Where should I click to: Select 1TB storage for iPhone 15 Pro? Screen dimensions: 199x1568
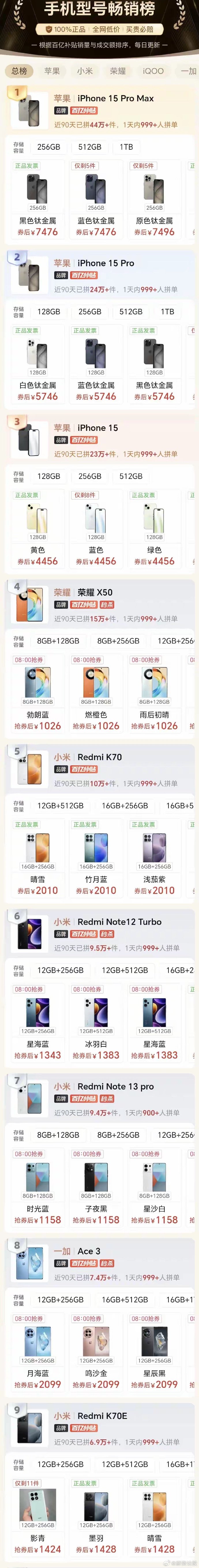coord(167,312)
